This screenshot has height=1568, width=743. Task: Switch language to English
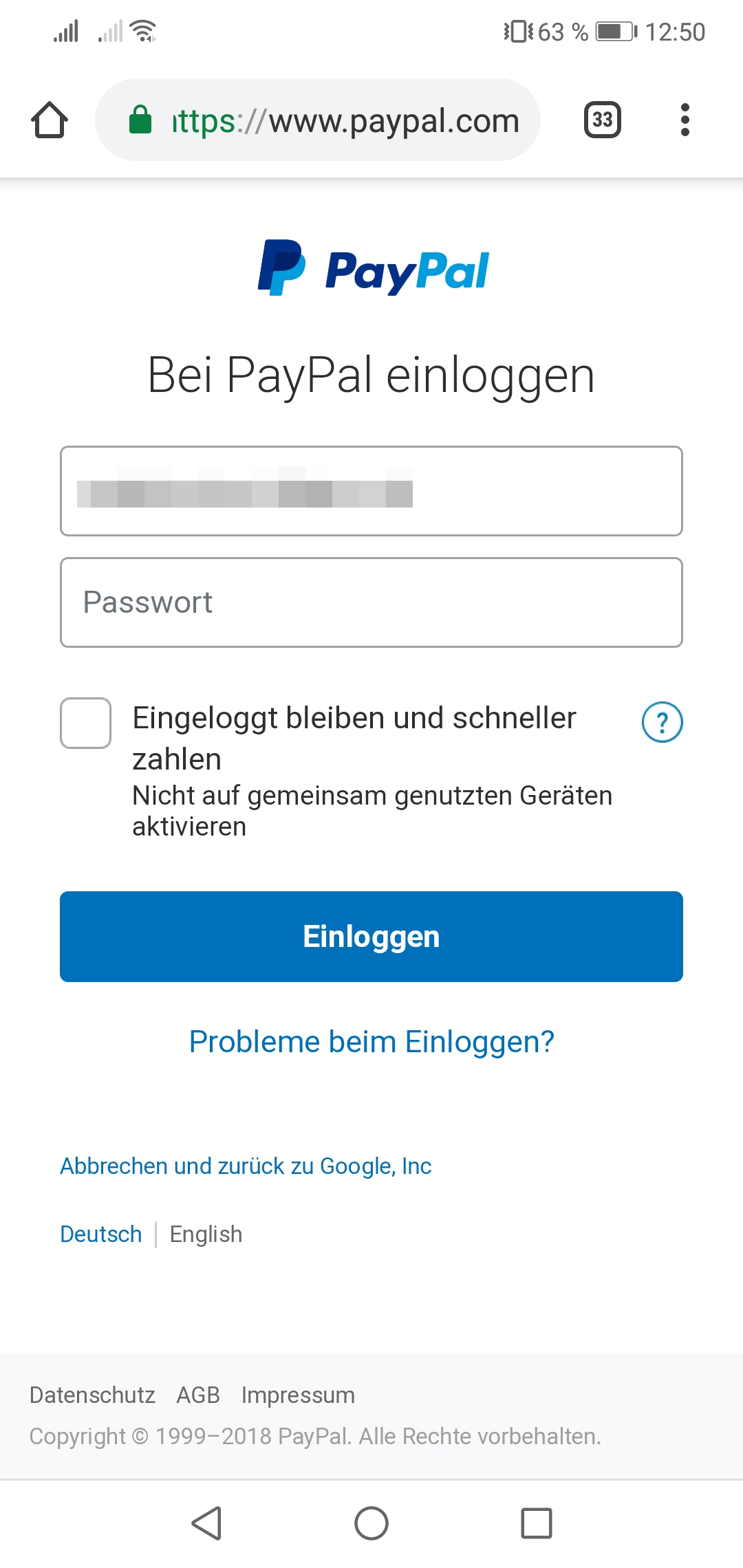tap(206, 1234)
